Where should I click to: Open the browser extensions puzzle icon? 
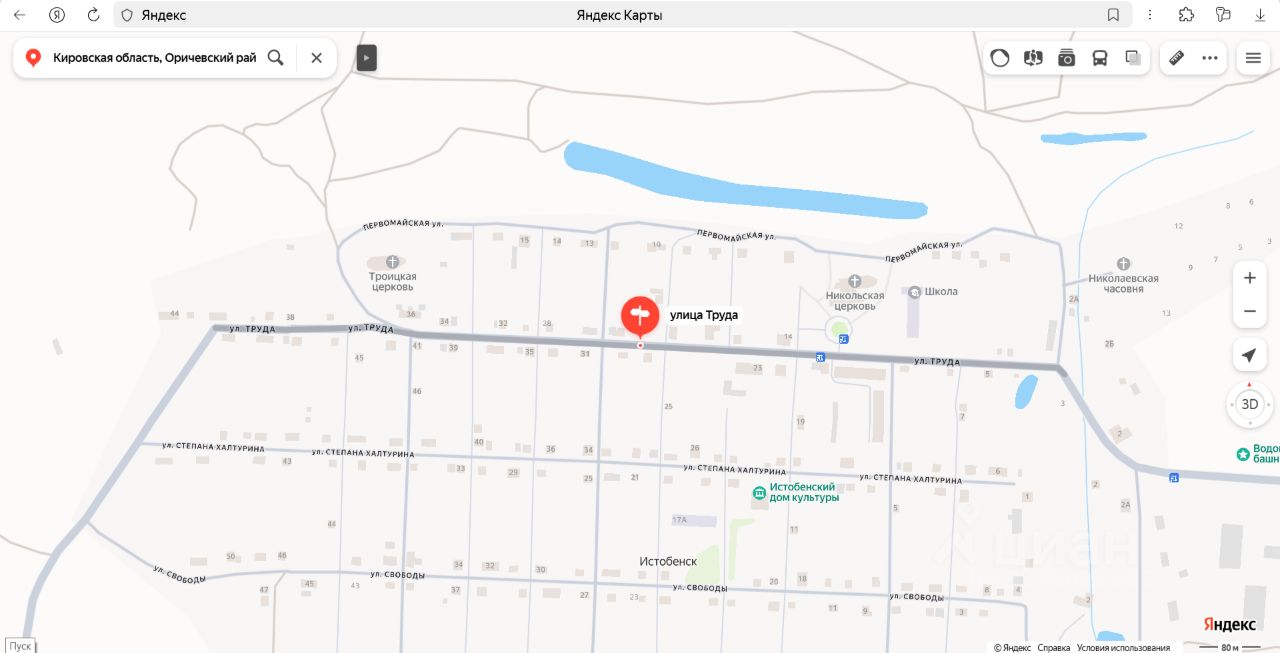pyautogui.click(x=1186, y=15)
